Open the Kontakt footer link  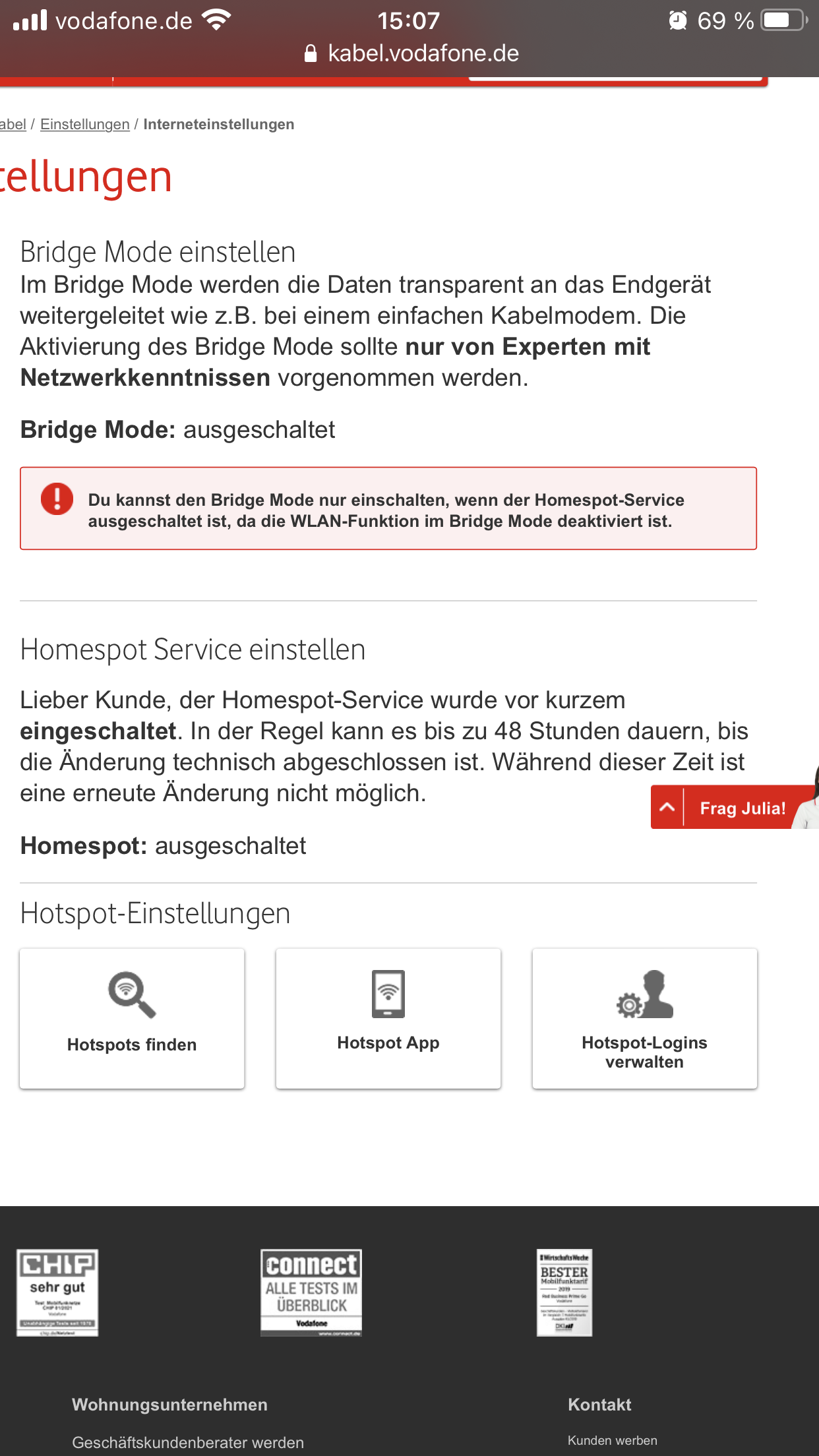click(x=599, y=1405)
